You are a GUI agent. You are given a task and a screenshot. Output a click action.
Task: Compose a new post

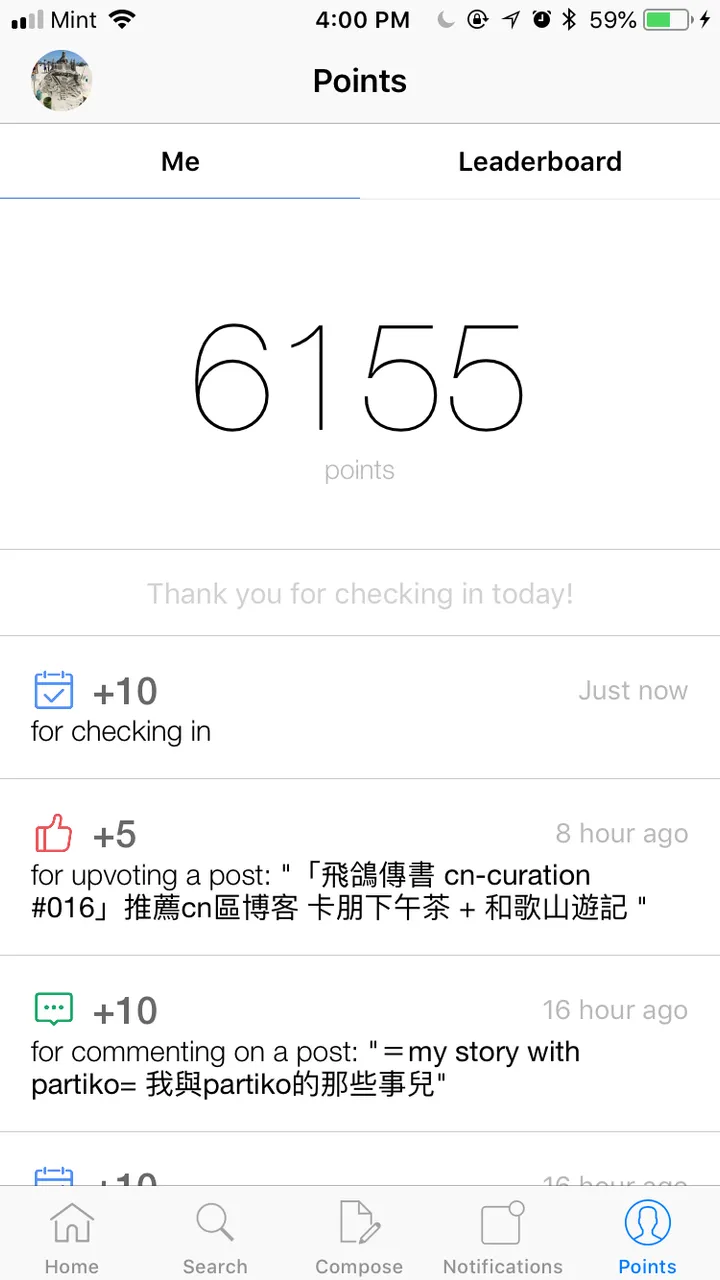coord(359,1236)
